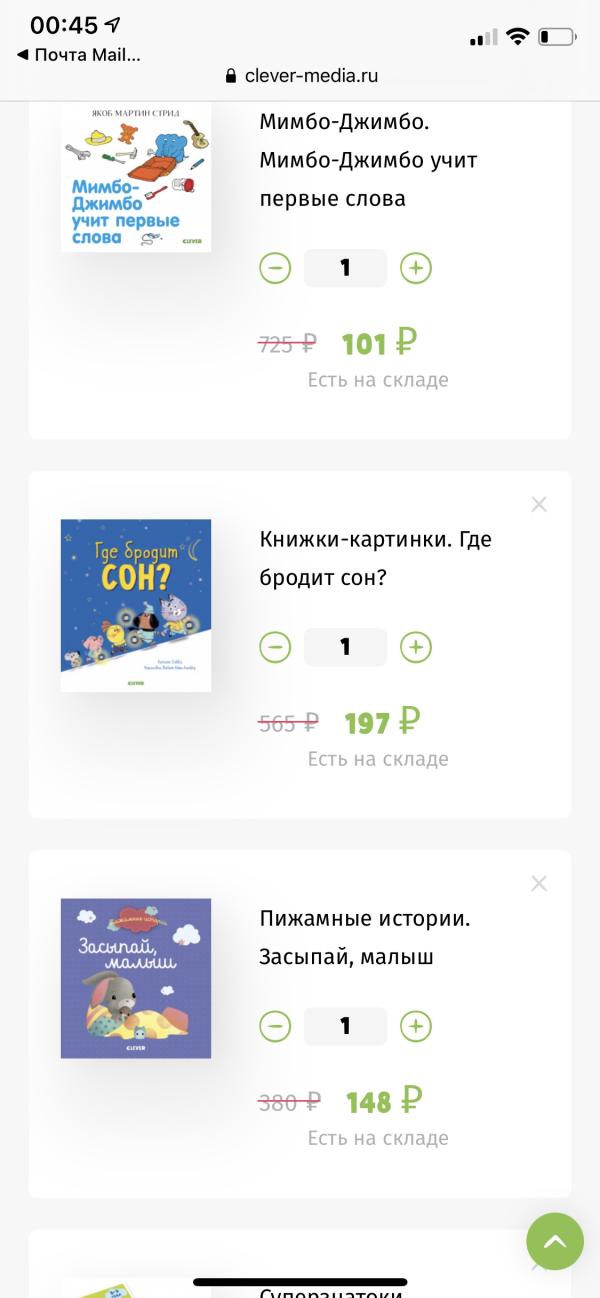Decrease quantity of Где бродит сон?
This screenshot has height=1298, width=600.
(275, 647)
